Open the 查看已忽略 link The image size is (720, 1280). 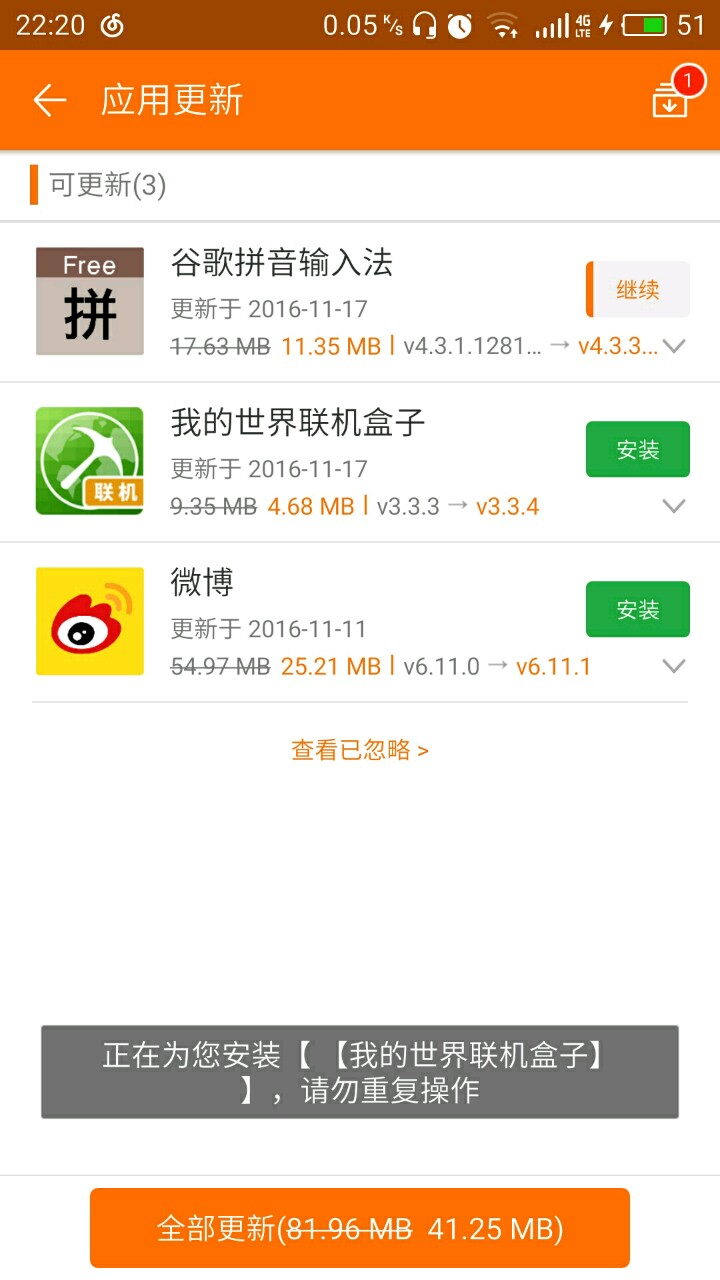(x=360, y=750)
